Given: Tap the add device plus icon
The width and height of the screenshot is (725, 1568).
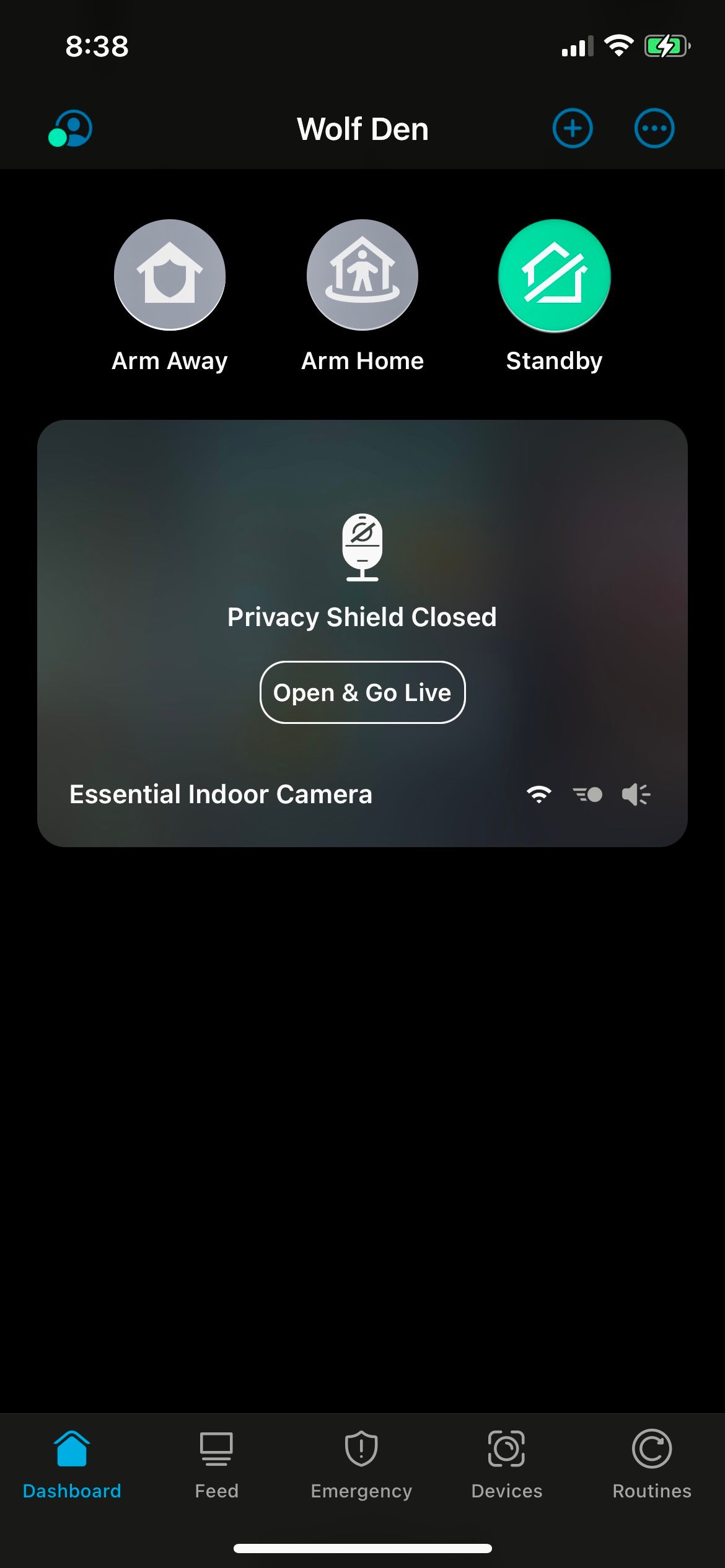Looking at the screenshot, I should coord(572,129).
